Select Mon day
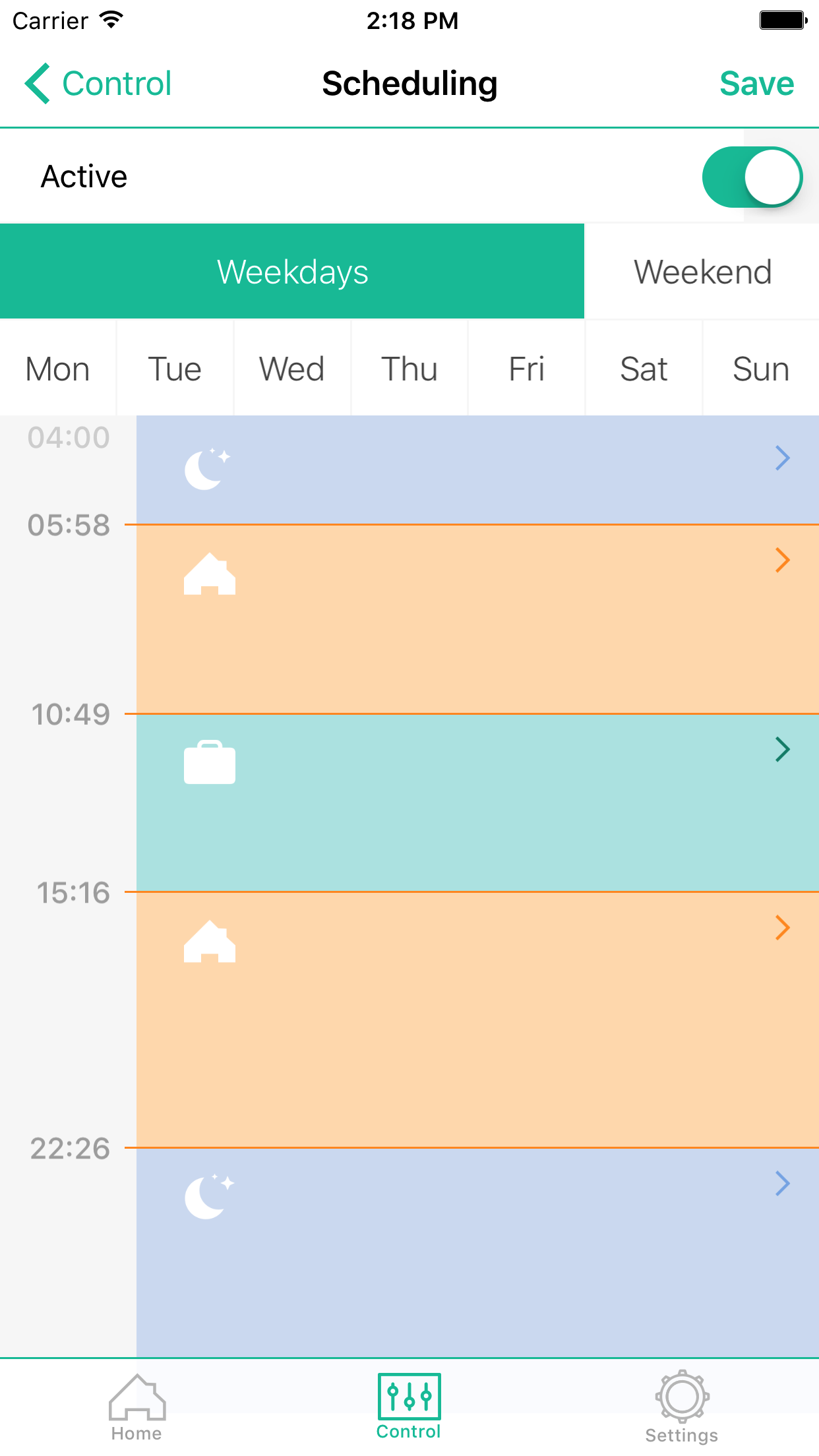 (x=58, y=368)
